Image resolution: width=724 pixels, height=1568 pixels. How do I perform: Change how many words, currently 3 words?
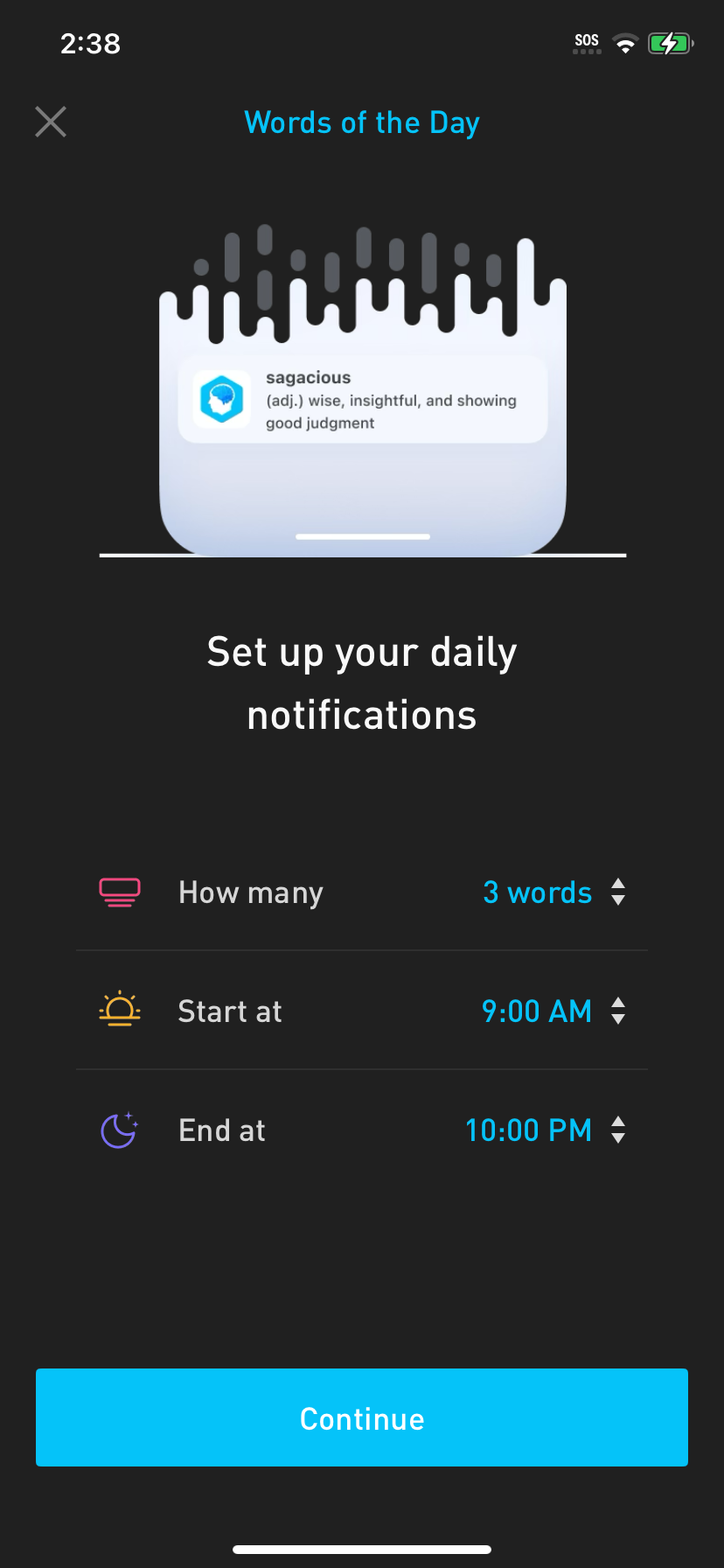(553, 892)
